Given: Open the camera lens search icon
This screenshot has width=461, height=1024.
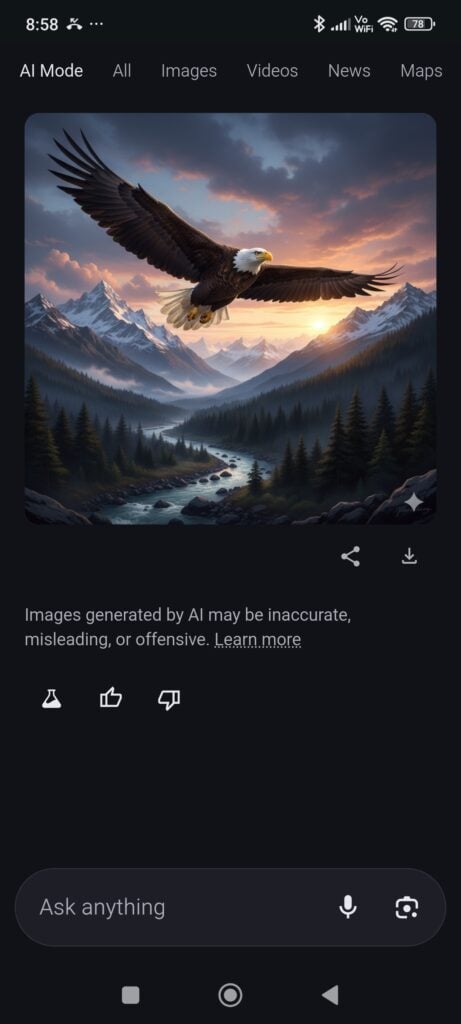Looking at the screenshot, I should click(407, 907).
